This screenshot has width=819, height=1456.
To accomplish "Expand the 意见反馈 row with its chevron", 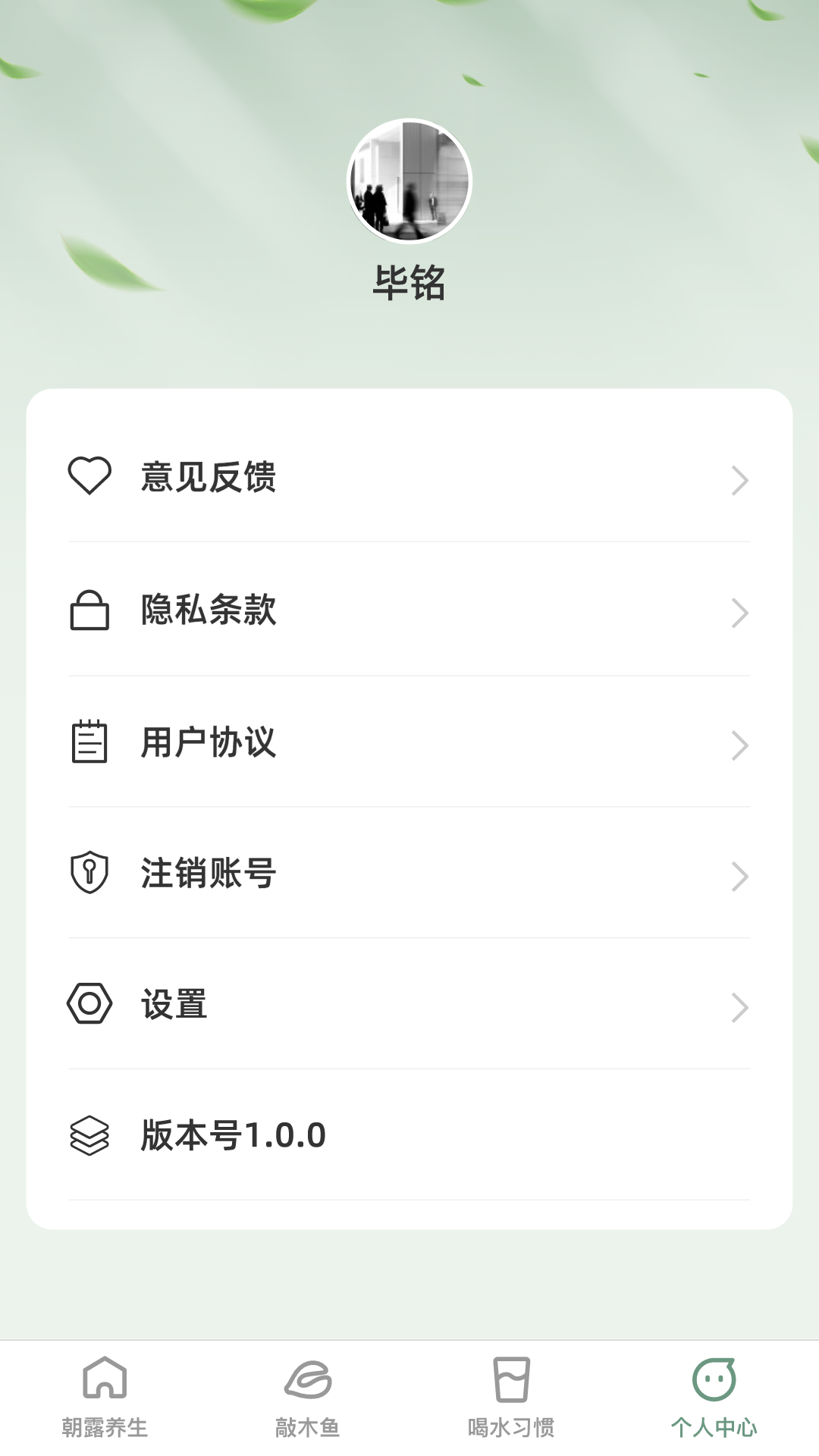I will pos(739,479).
